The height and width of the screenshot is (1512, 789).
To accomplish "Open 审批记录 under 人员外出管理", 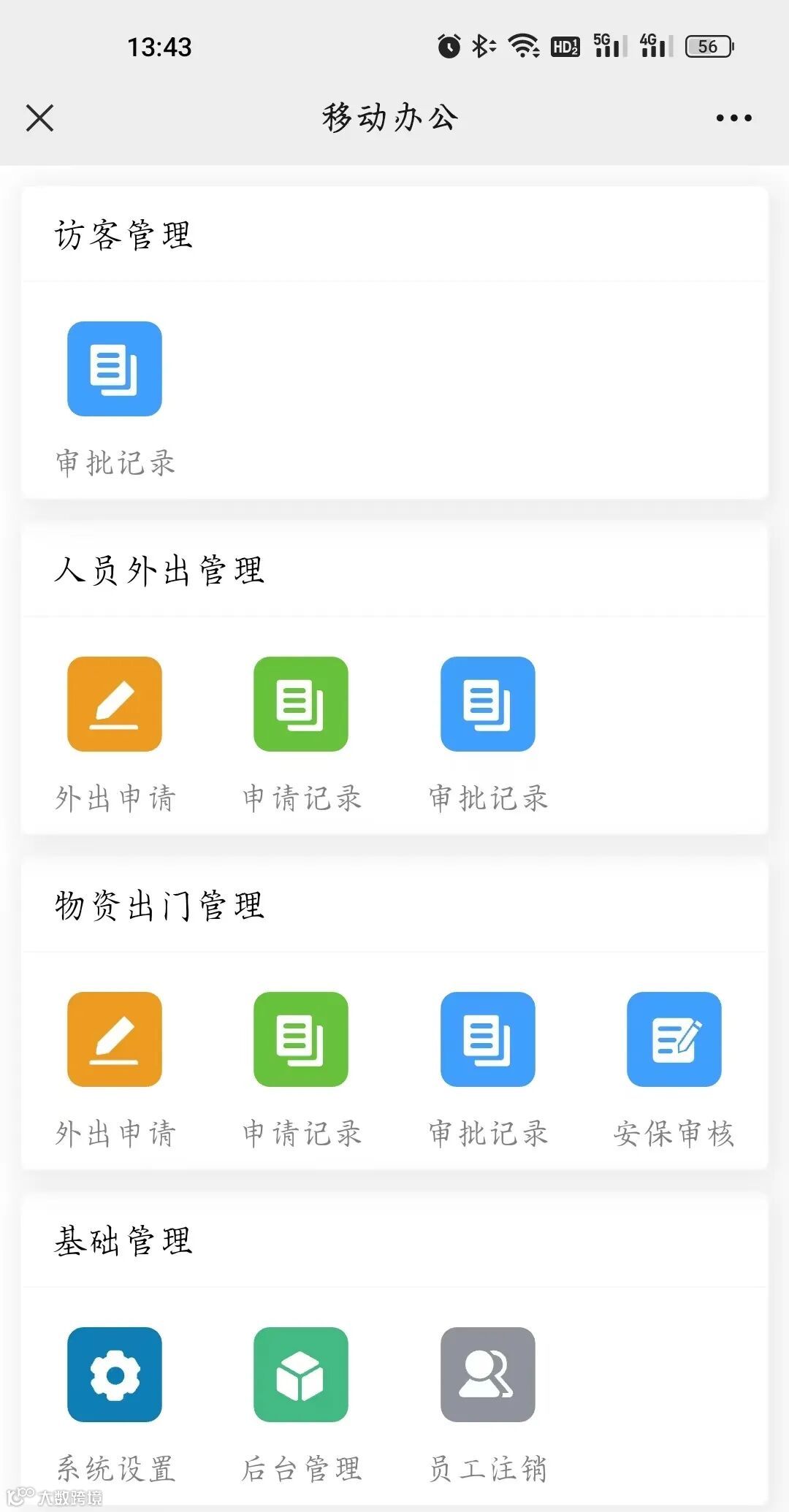I will (488, 704).
